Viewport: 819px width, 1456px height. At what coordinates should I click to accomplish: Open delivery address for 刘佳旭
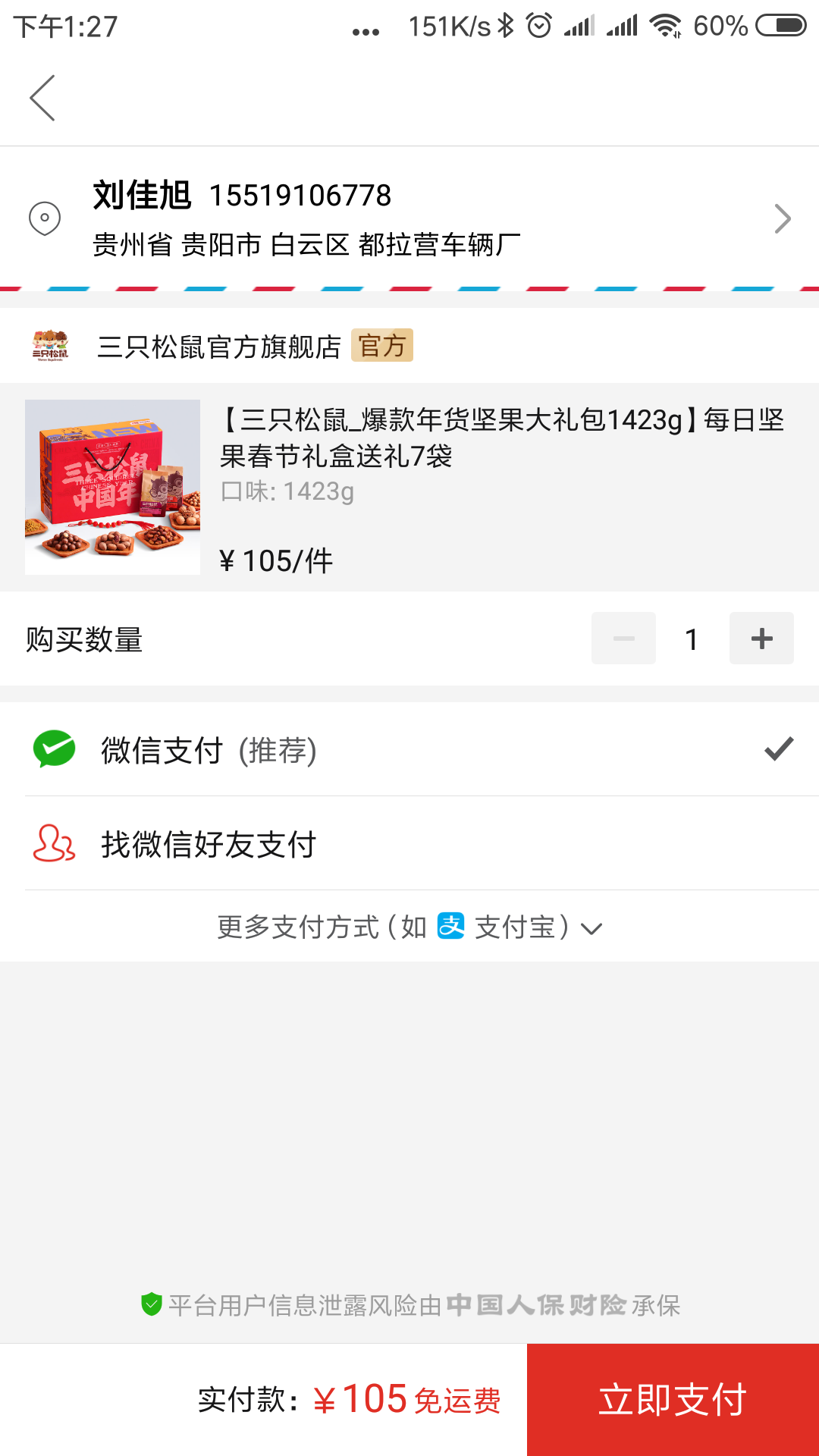[409, 218]
